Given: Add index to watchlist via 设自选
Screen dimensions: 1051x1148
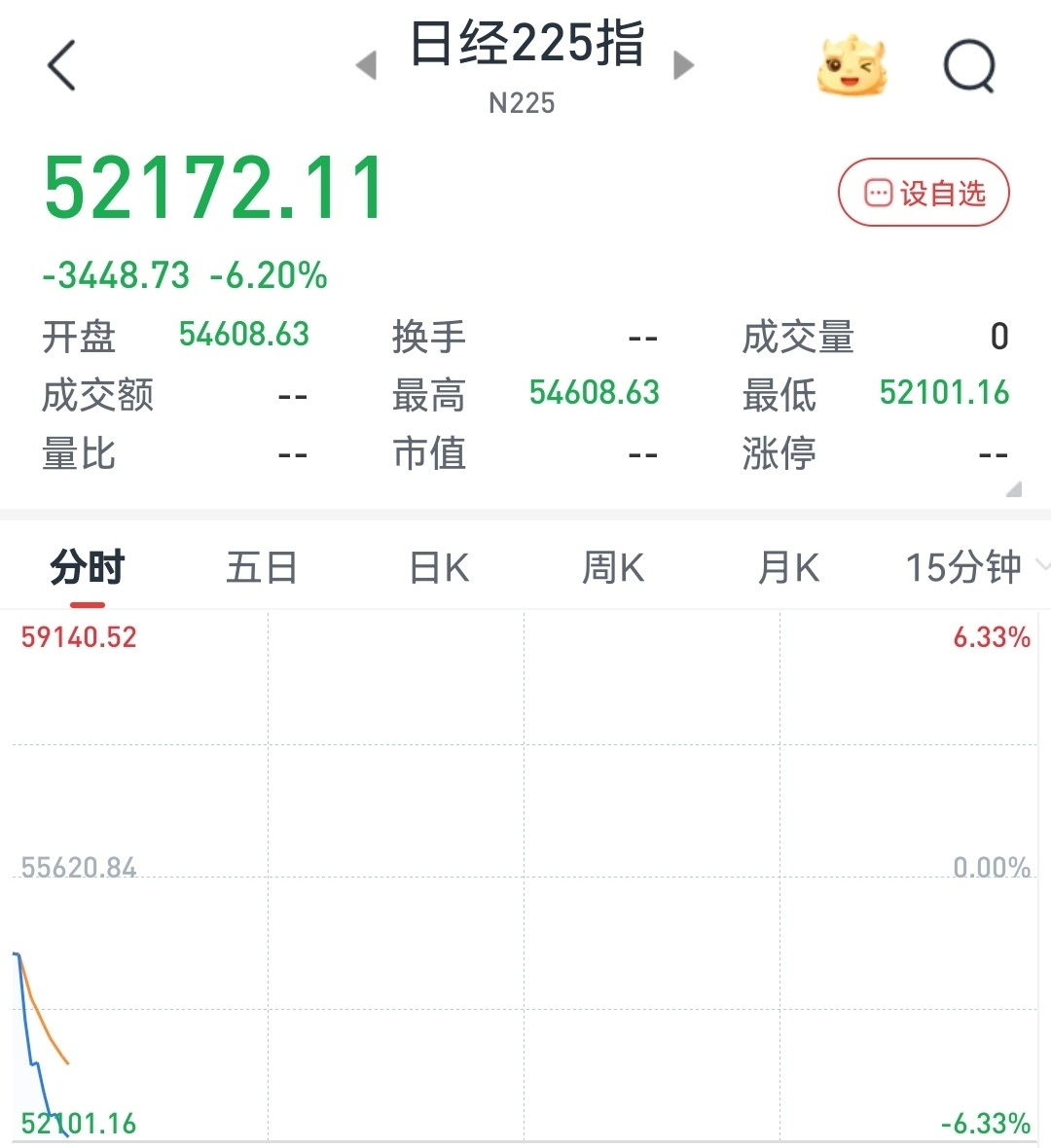Looking at the screenshot, I should pos(923,193).
